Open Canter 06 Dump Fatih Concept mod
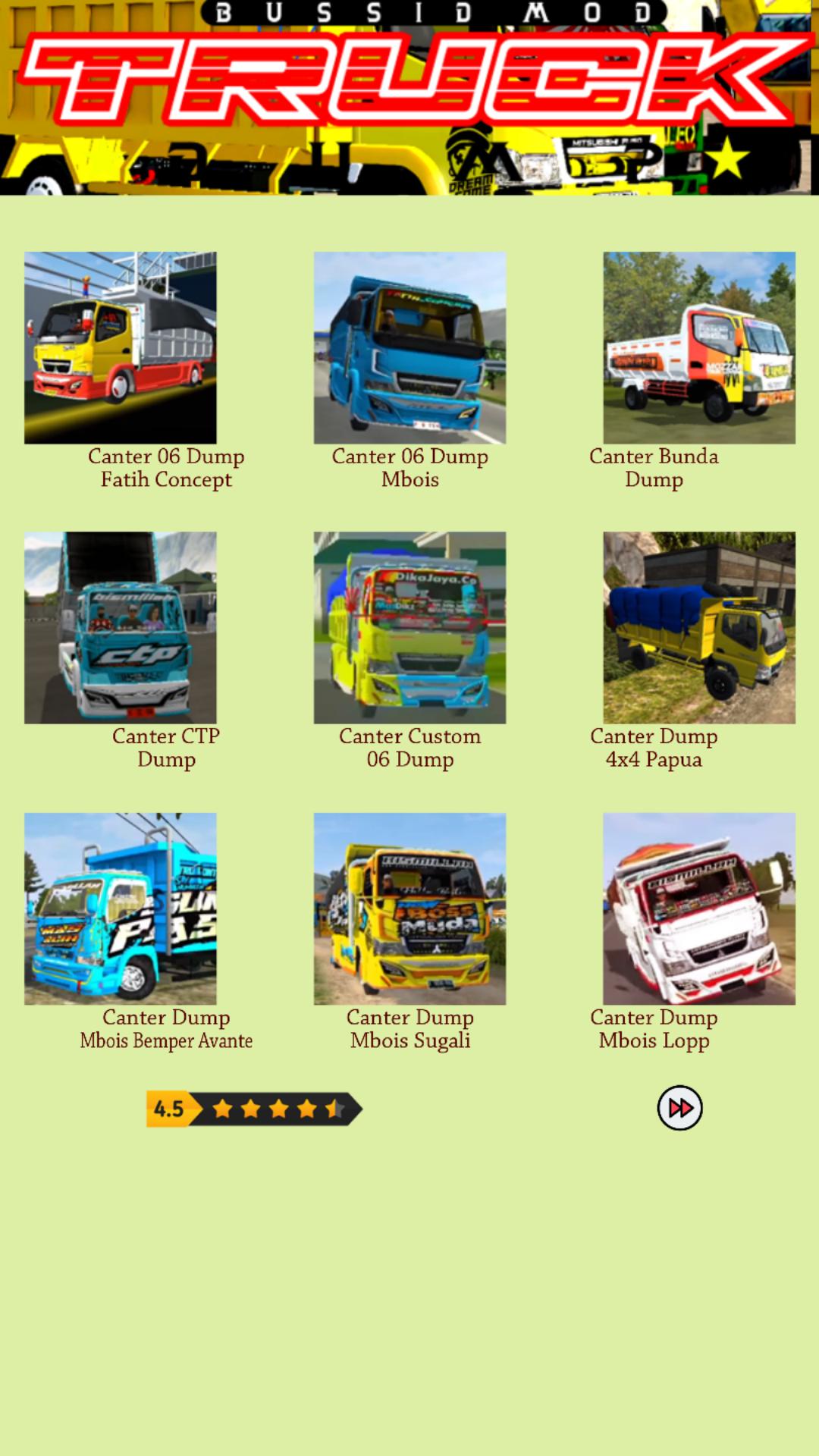 coord(120,347)
